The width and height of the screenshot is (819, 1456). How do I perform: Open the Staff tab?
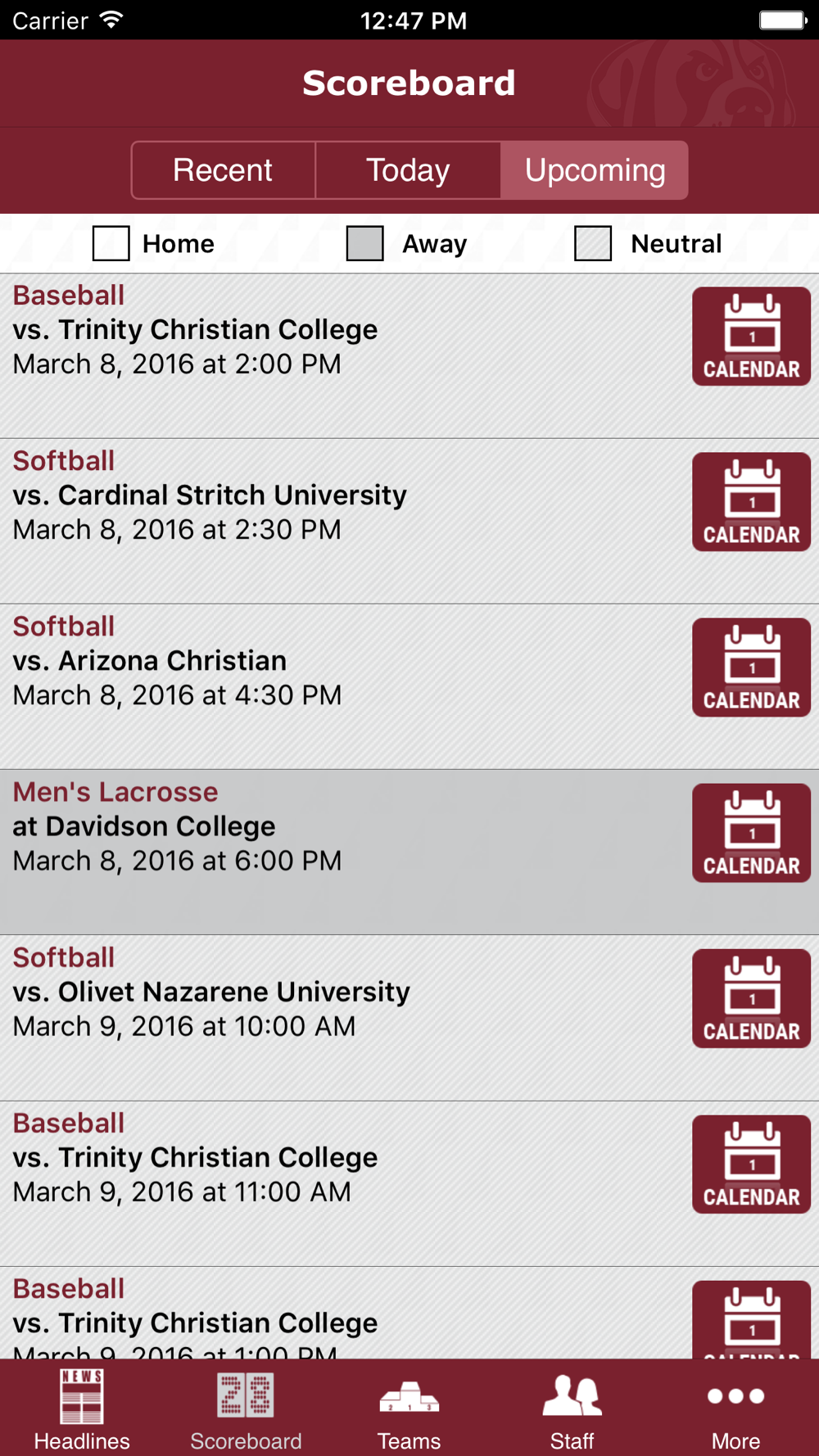[x=572, y=1409]
